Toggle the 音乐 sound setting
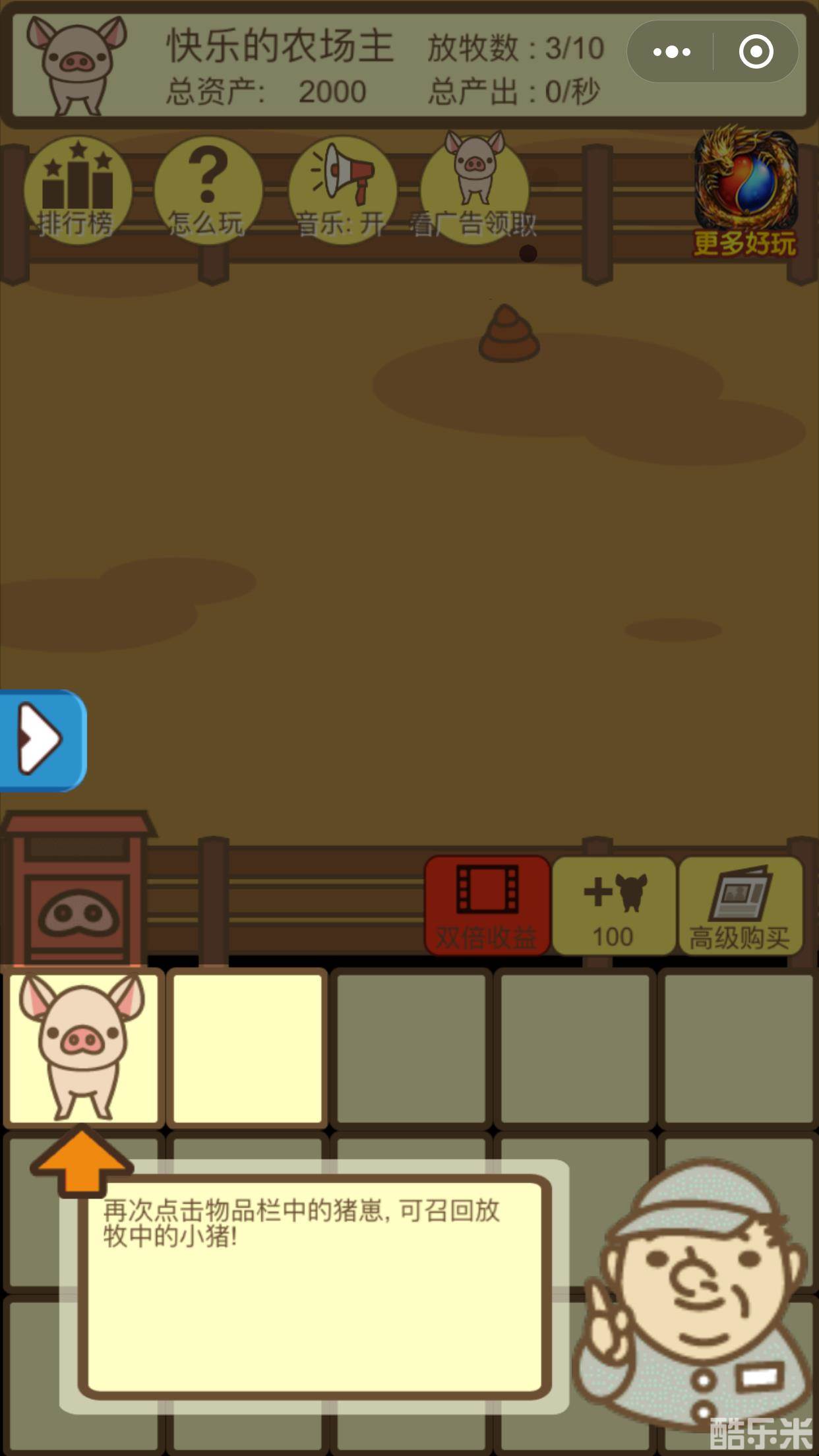 [342, 191]
